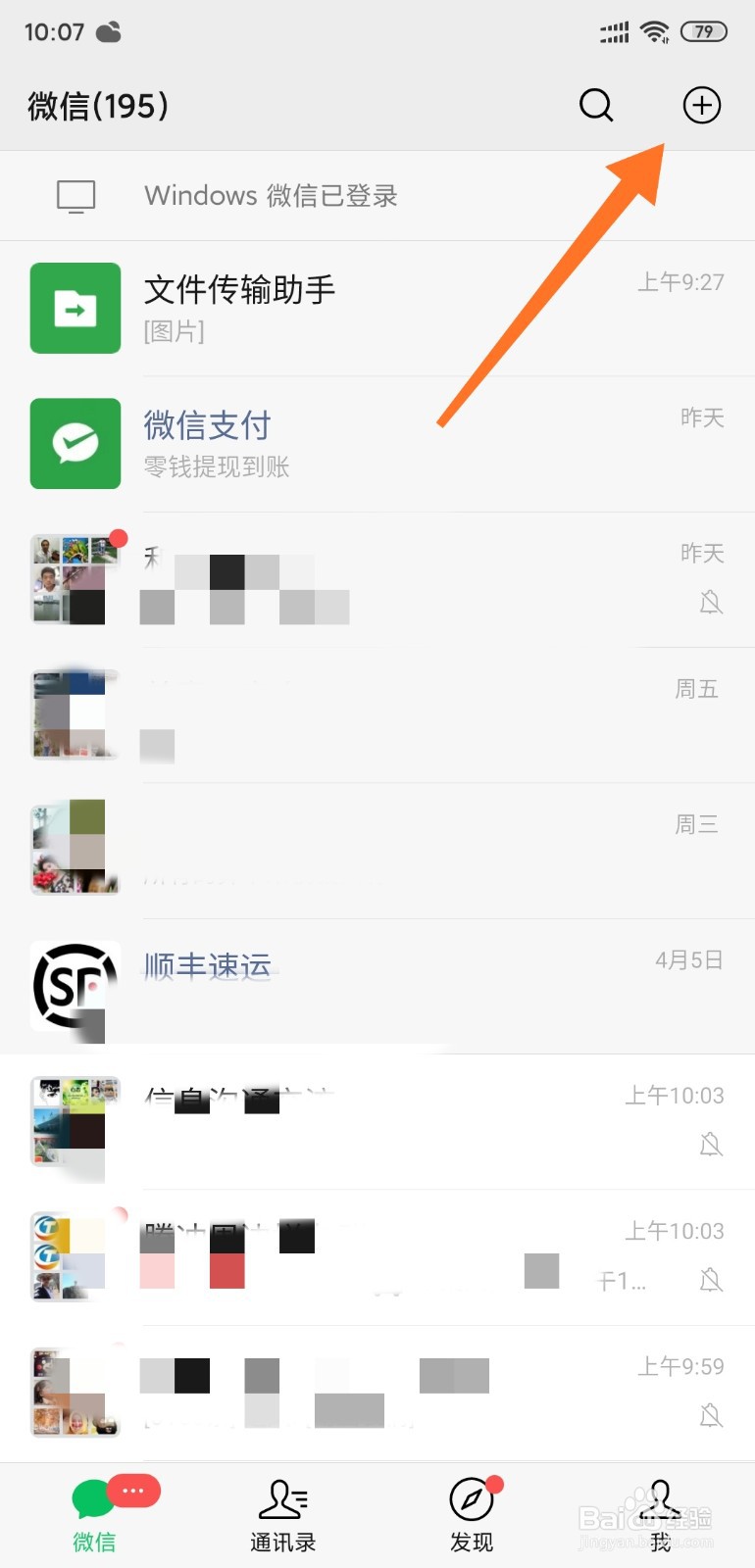Tap the red unread dot on a chat avatar
The width and height of the screenshot is (755, 1568).
(x=118, y=538)
